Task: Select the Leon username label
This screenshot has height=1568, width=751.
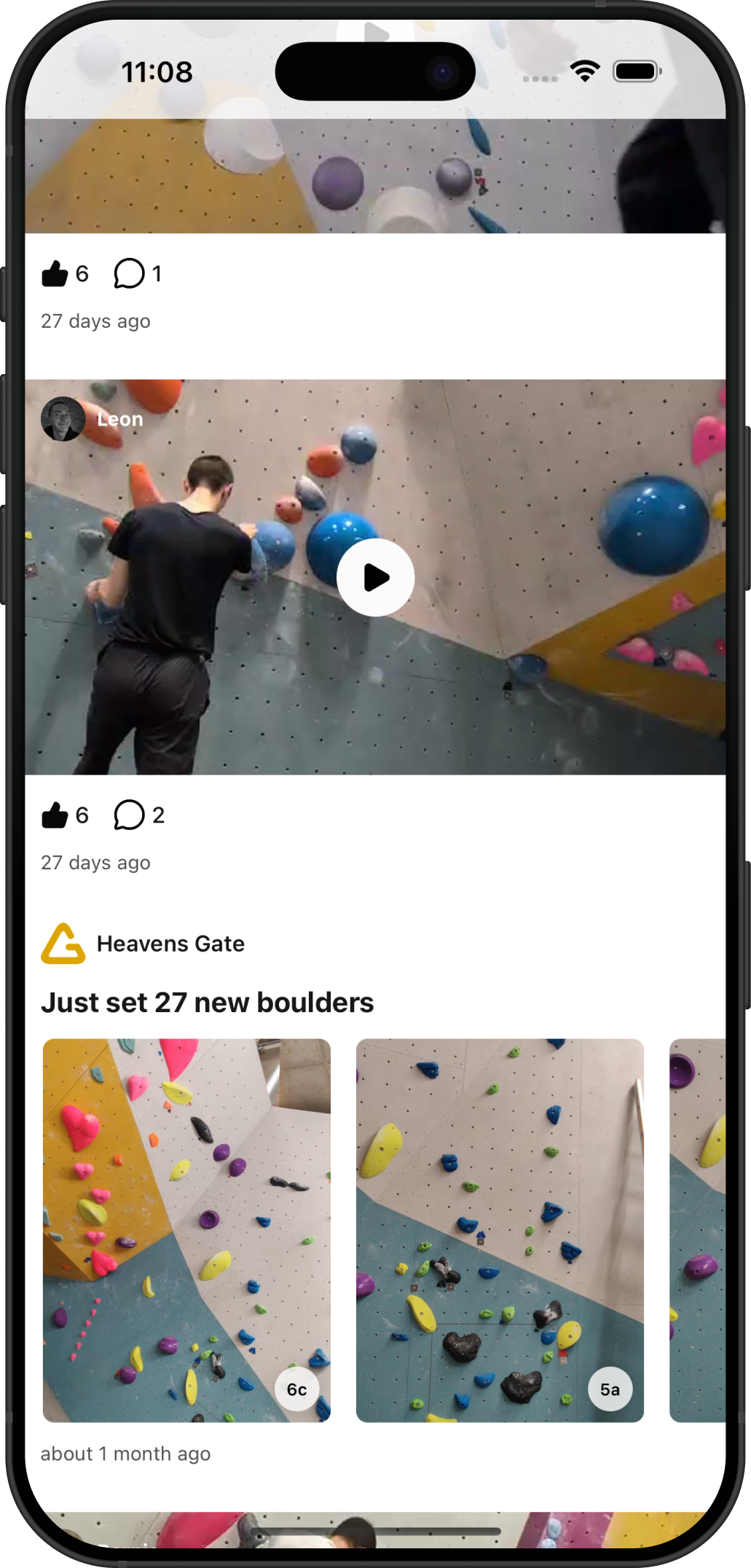Action: (x=120, y=419)
